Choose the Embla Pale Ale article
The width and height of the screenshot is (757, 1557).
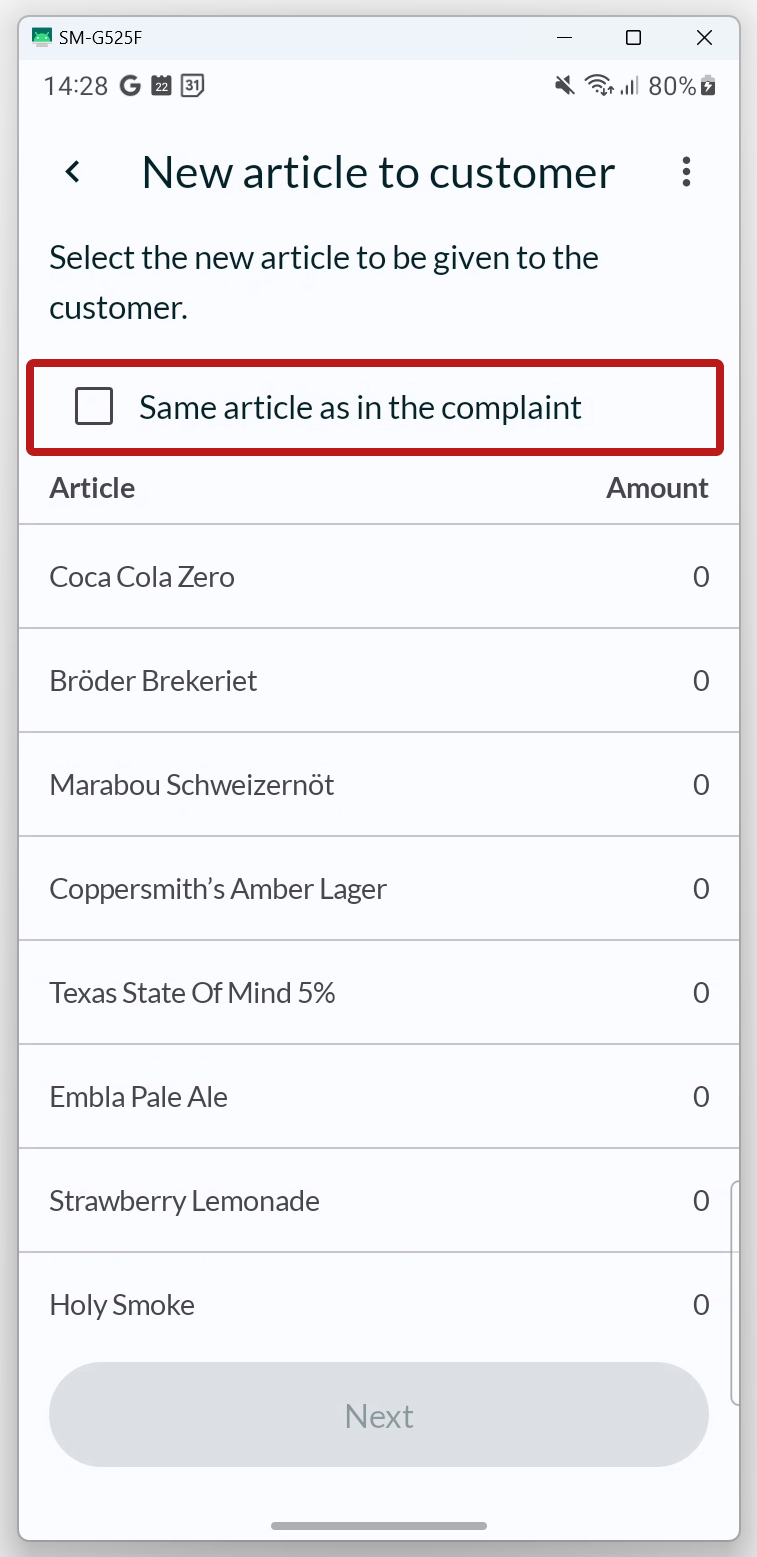pyautogui.click(x=379, y=1097)
